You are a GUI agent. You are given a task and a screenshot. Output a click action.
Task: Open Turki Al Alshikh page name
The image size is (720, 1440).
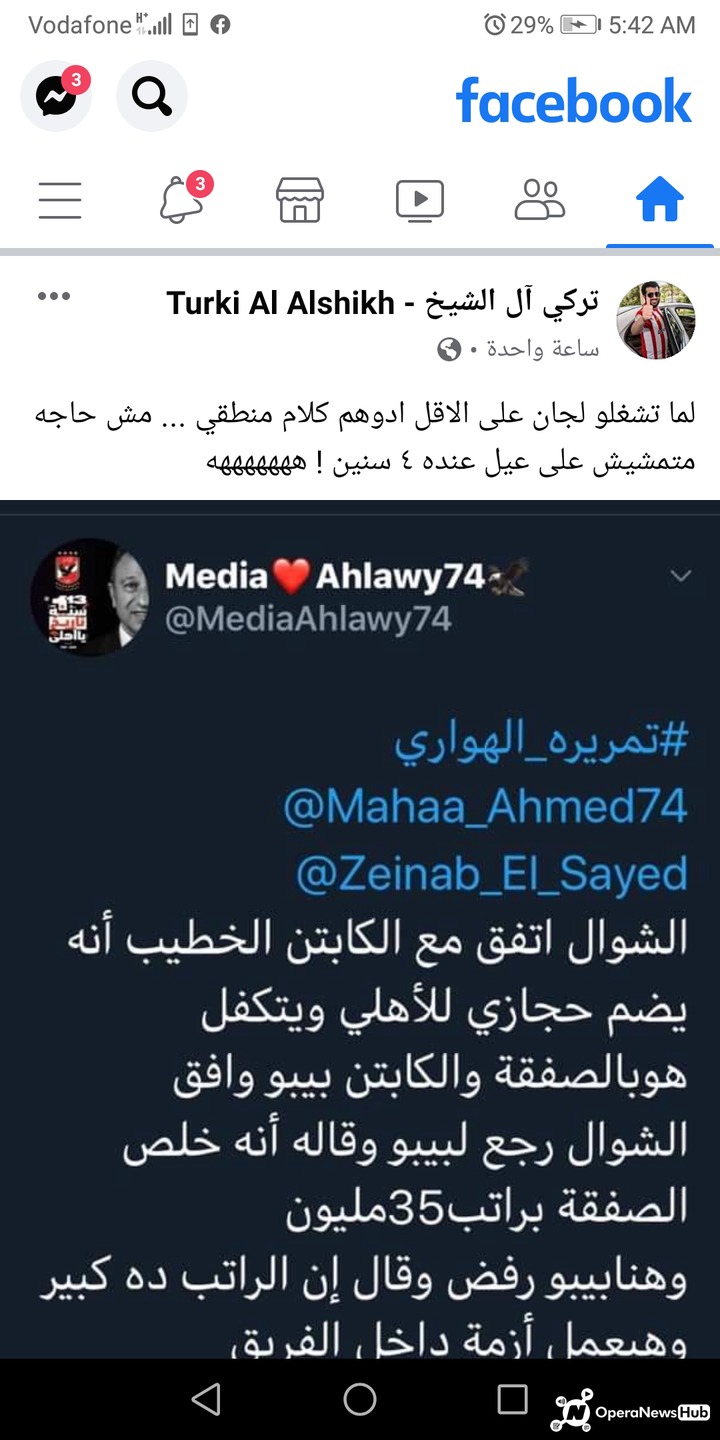(x=382, y=303)
